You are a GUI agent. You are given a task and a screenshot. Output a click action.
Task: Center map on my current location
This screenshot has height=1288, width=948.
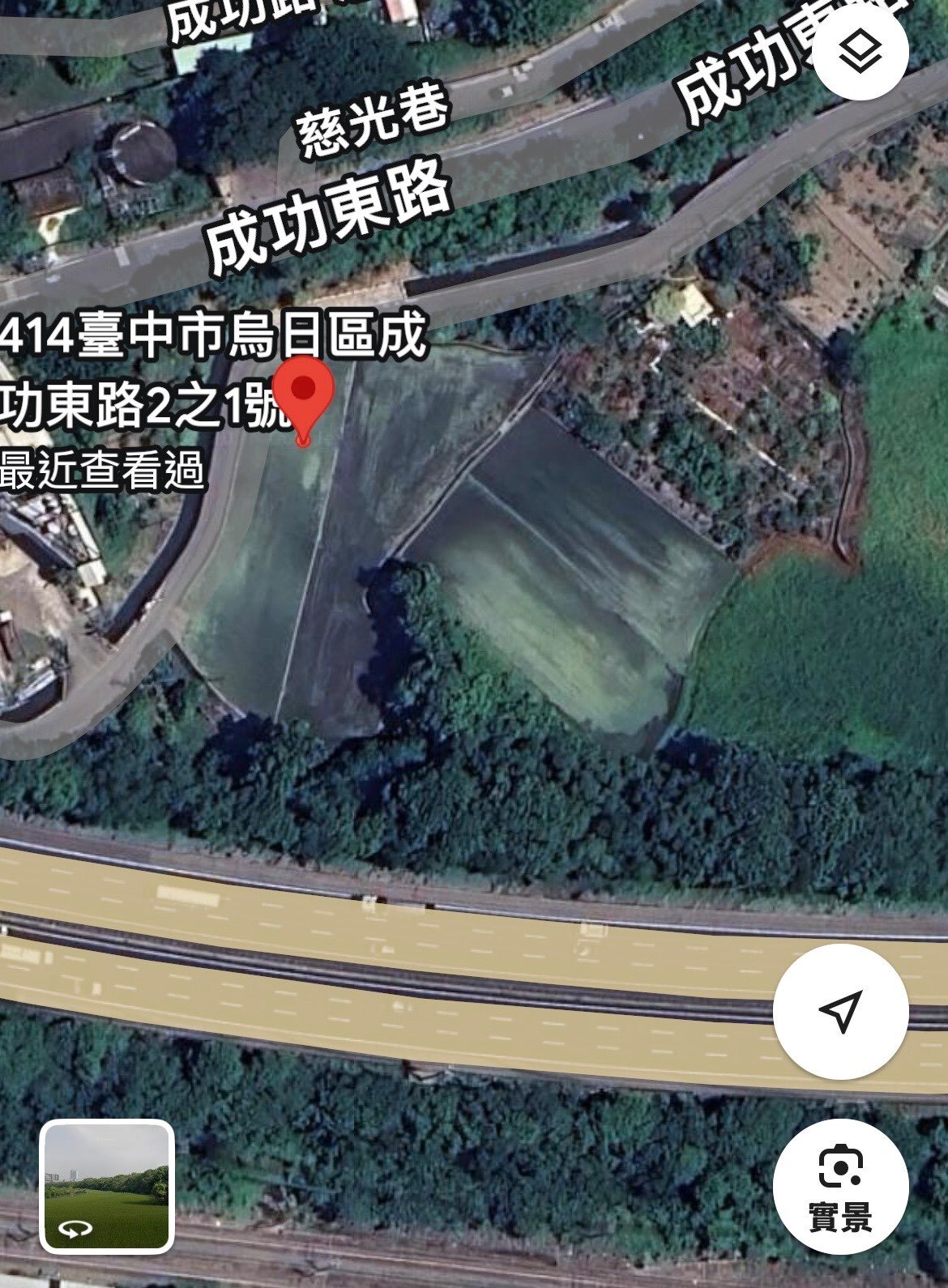(840, 1011)
